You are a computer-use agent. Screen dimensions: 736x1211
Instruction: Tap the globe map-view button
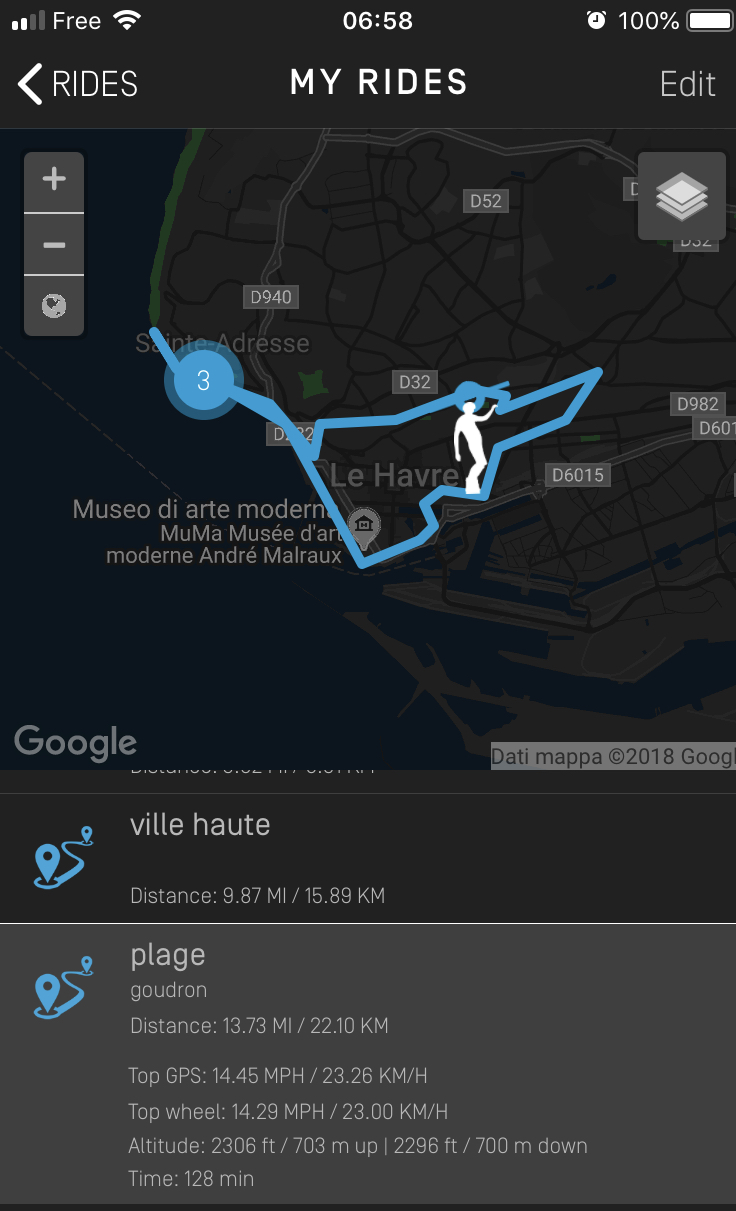point(54,305)
